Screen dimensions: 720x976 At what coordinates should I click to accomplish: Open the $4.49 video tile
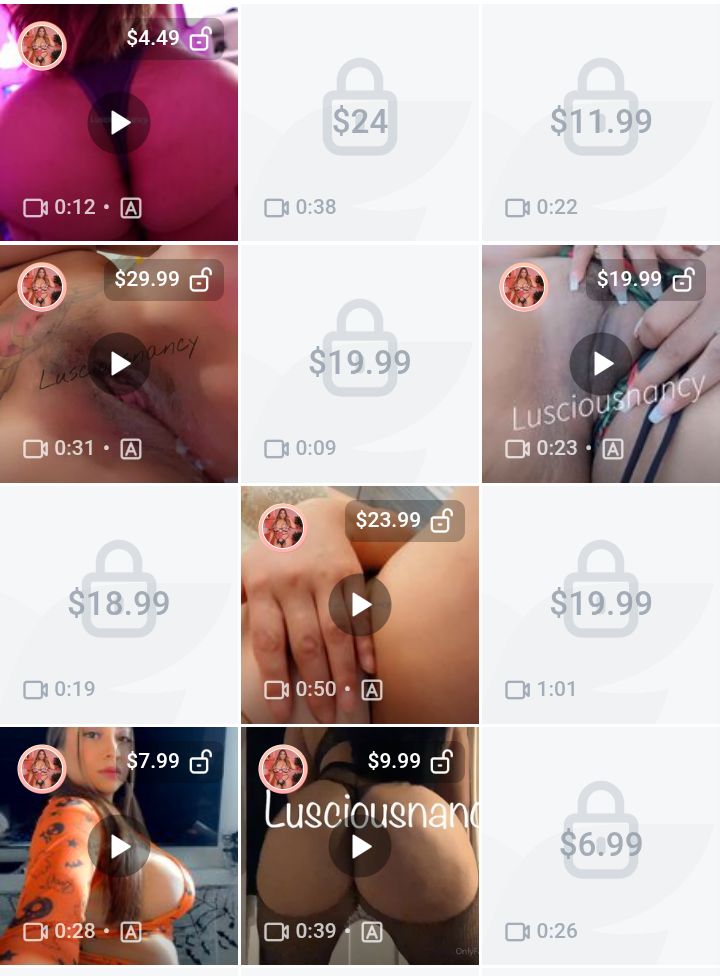click(x=119, y=123)
